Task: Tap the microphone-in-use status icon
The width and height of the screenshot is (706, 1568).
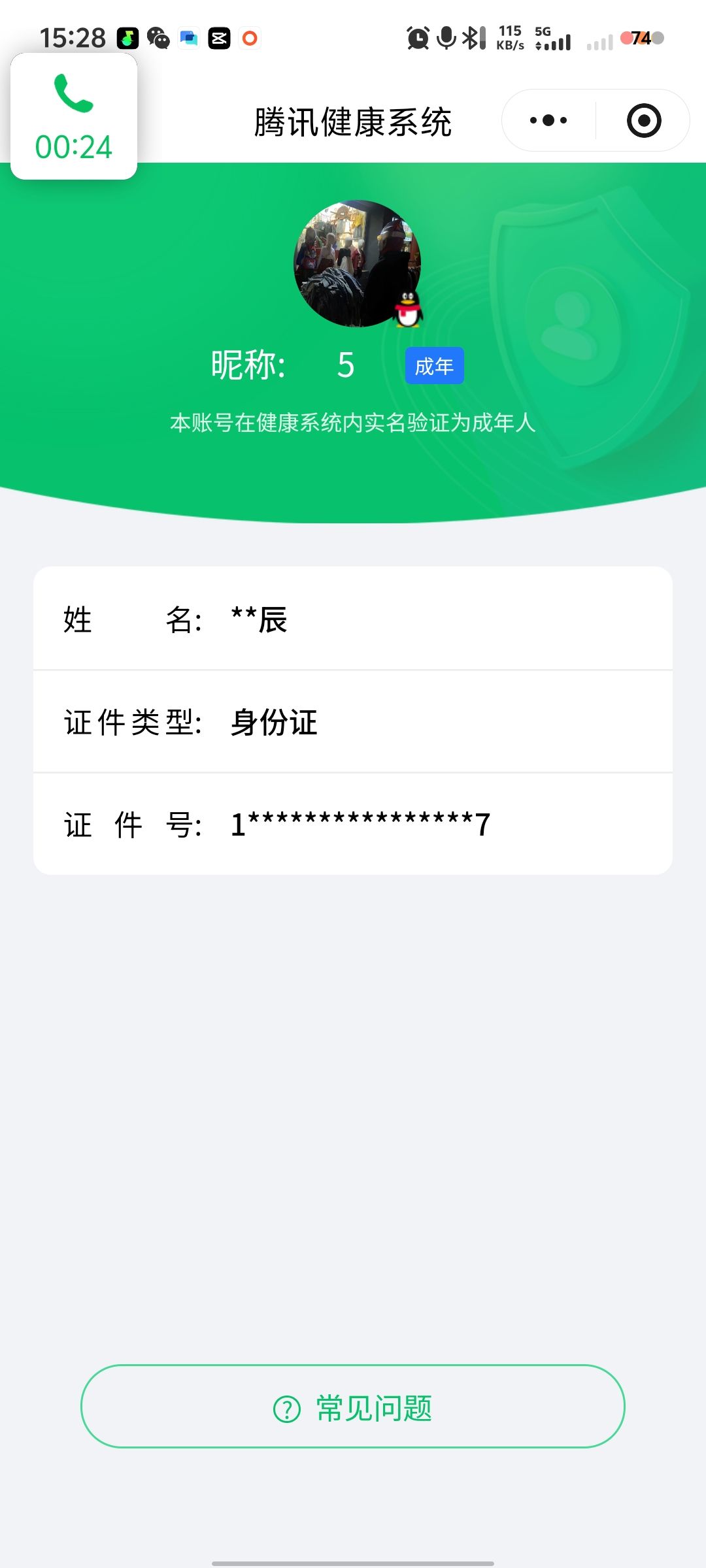Action: (x=446, y=39)
